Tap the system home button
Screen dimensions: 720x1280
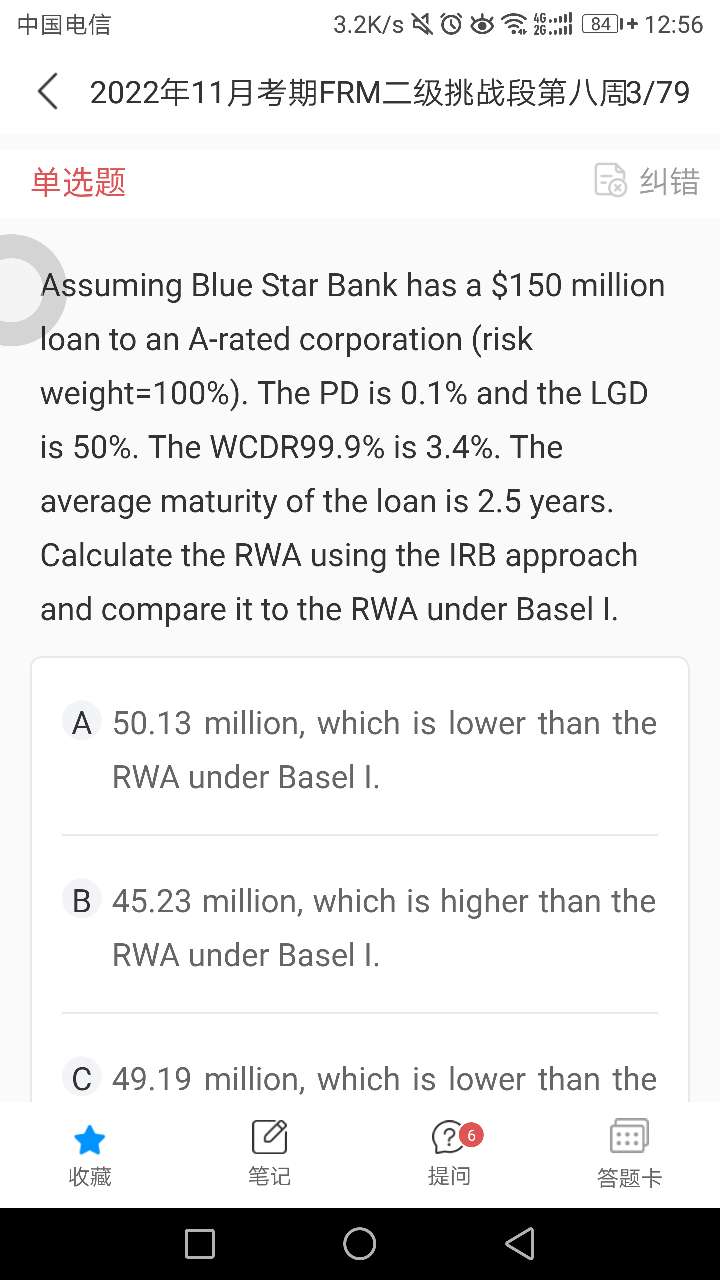click(x=360, y=1243)
